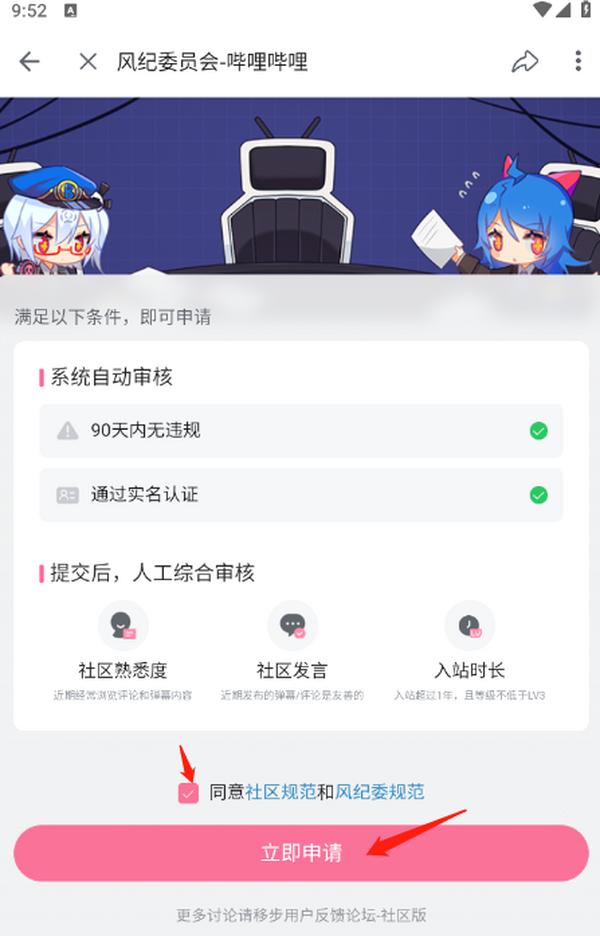The width and height of the screenshot is (600, 936).
Task: Tap the 立即申请 button
Action: click(300, 853)
